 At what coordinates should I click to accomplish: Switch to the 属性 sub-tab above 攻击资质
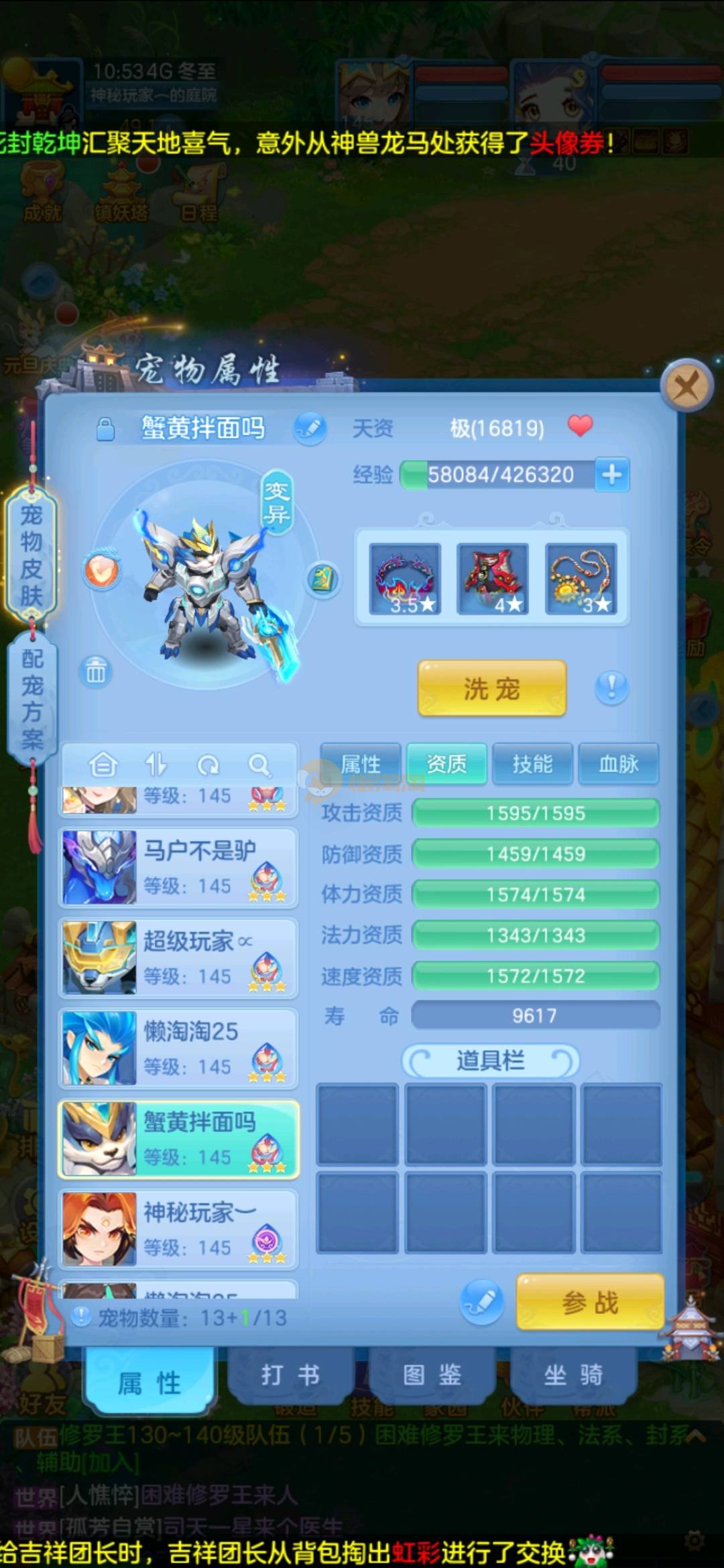[361, 763]
